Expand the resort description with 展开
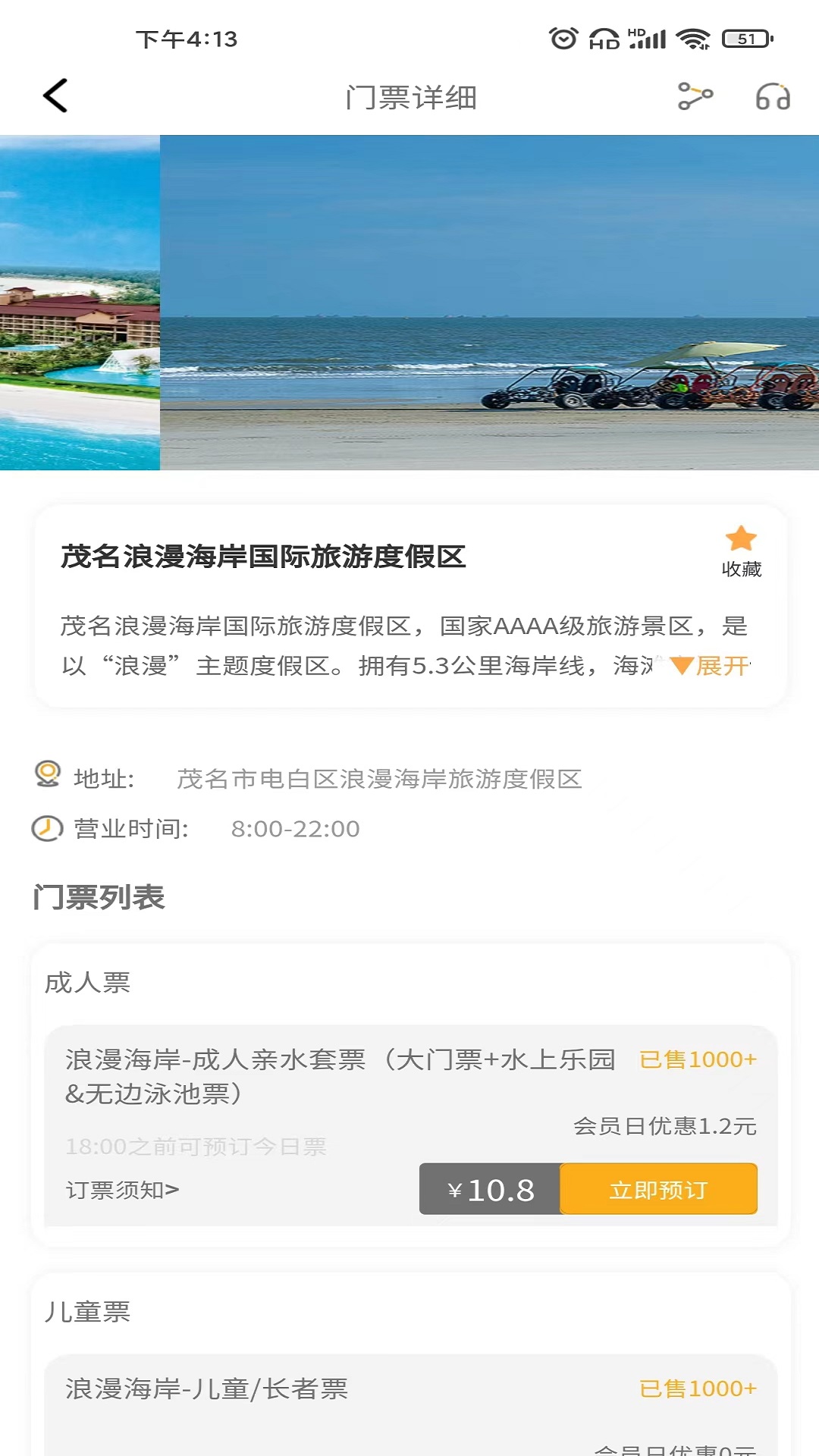Screen dimensions: 819x1456 point(711,666)
